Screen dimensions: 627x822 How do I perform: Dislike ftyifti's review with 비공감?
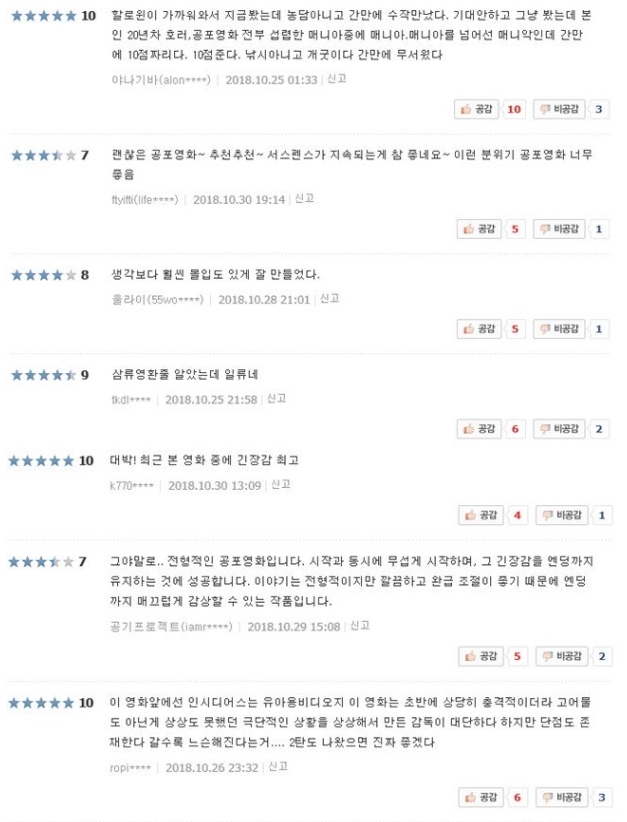pos(559,229)
